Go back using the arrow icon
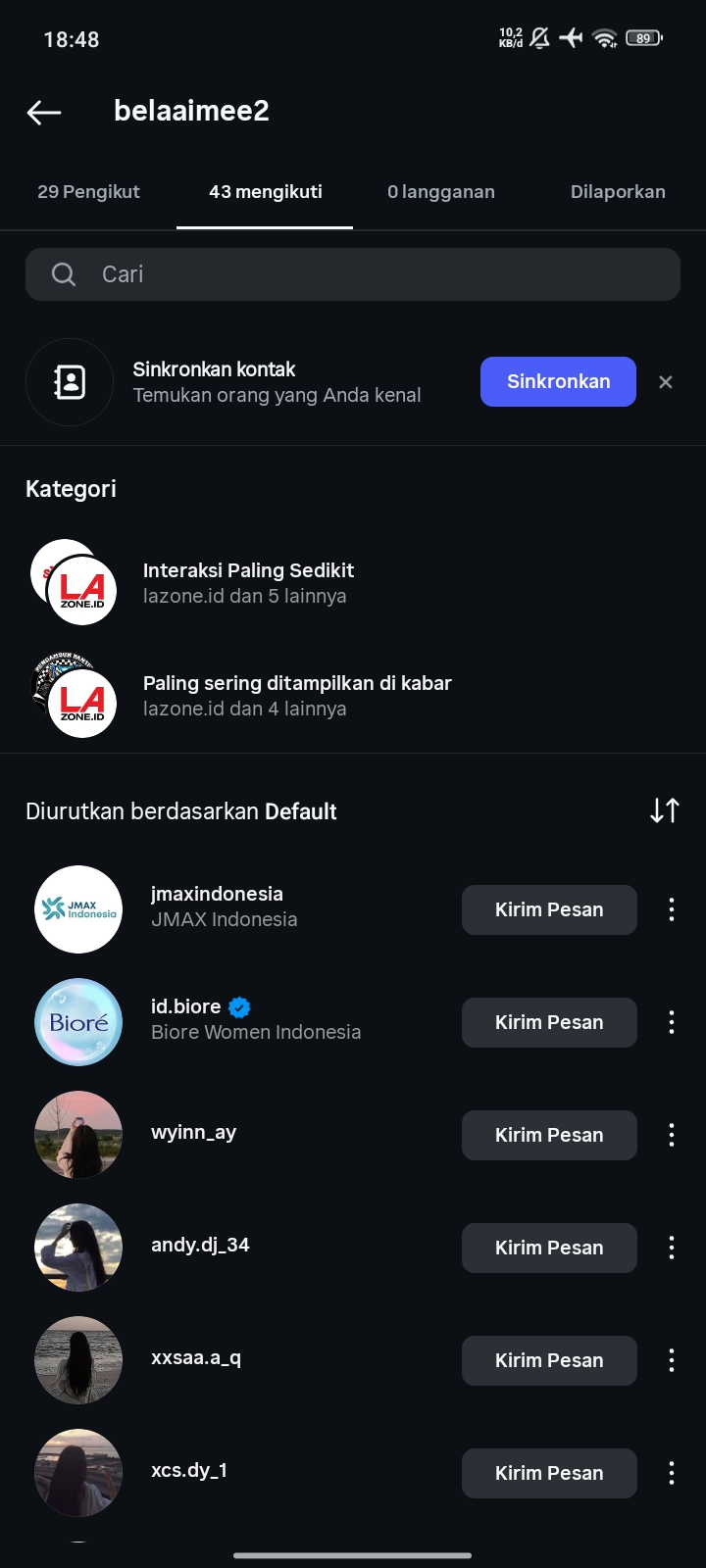This screenshot has height=1568, width=706. tap(44, 113)
